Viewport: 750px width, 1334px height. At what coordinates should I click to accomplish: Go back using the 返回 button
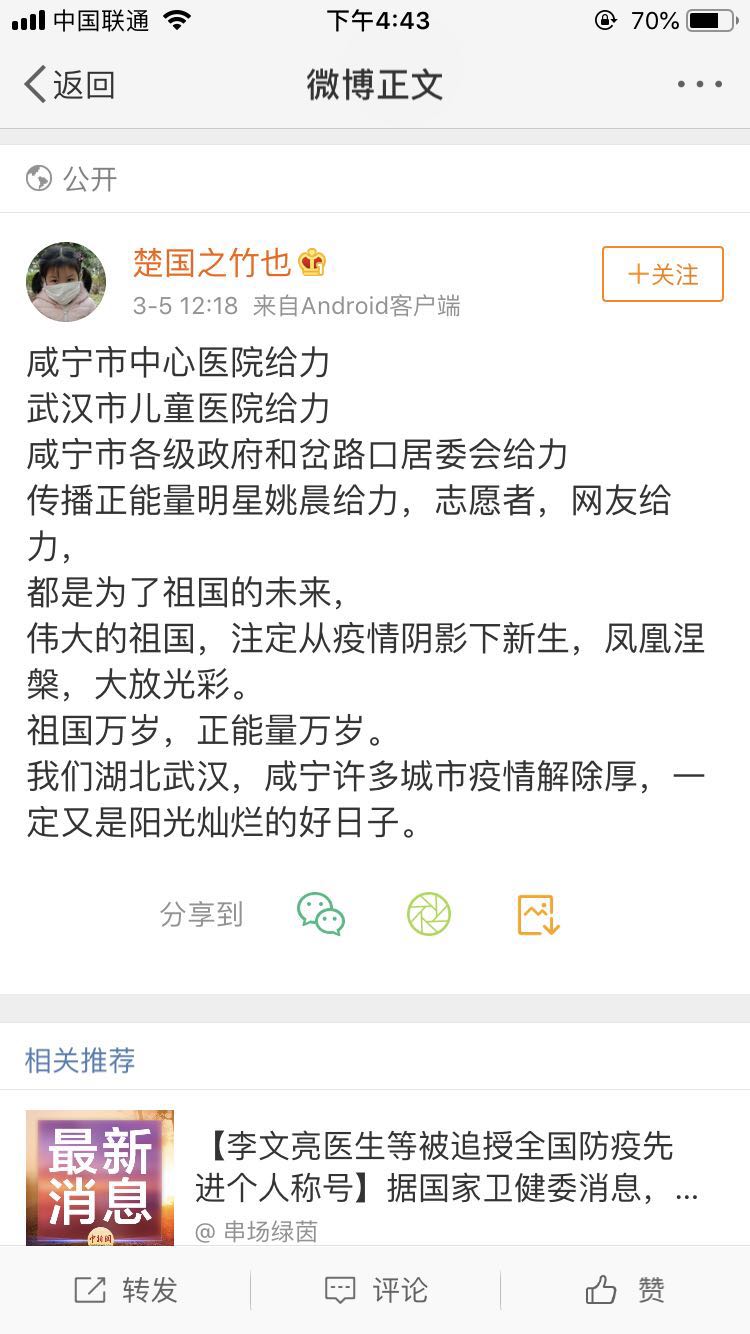70,85
